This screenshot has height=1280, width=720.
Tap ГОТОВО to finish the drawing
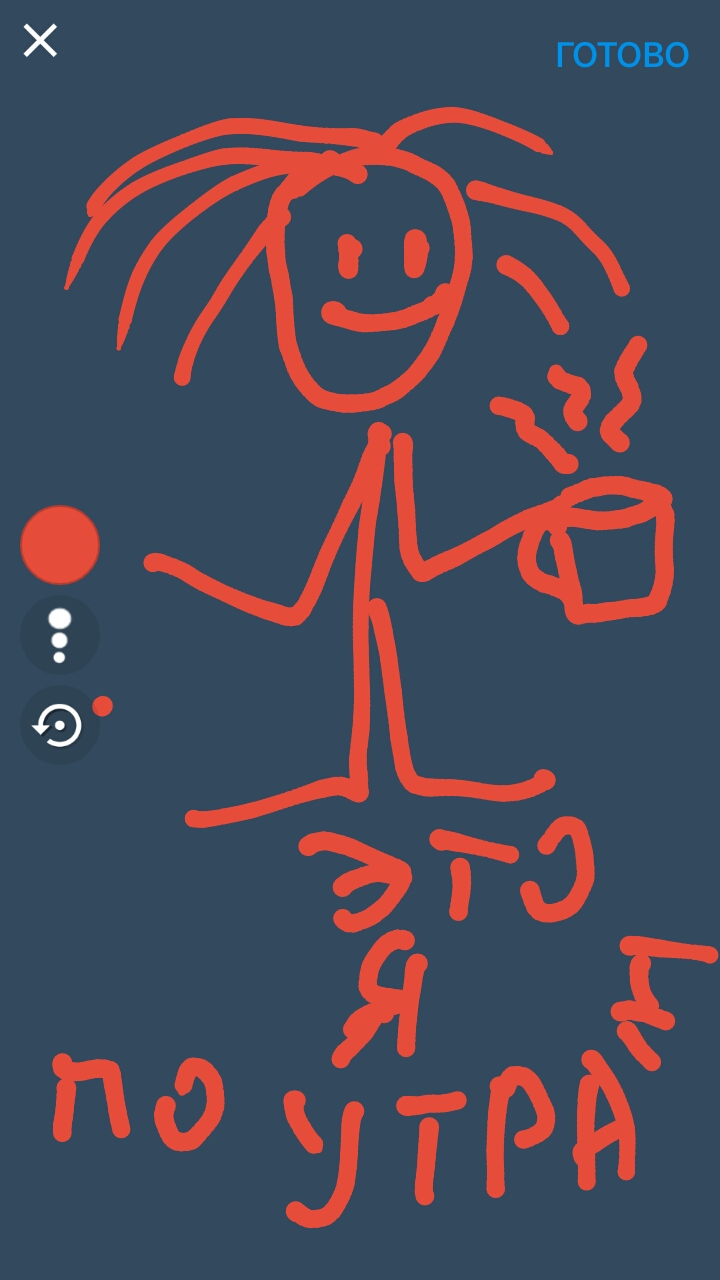click(622, 54)
